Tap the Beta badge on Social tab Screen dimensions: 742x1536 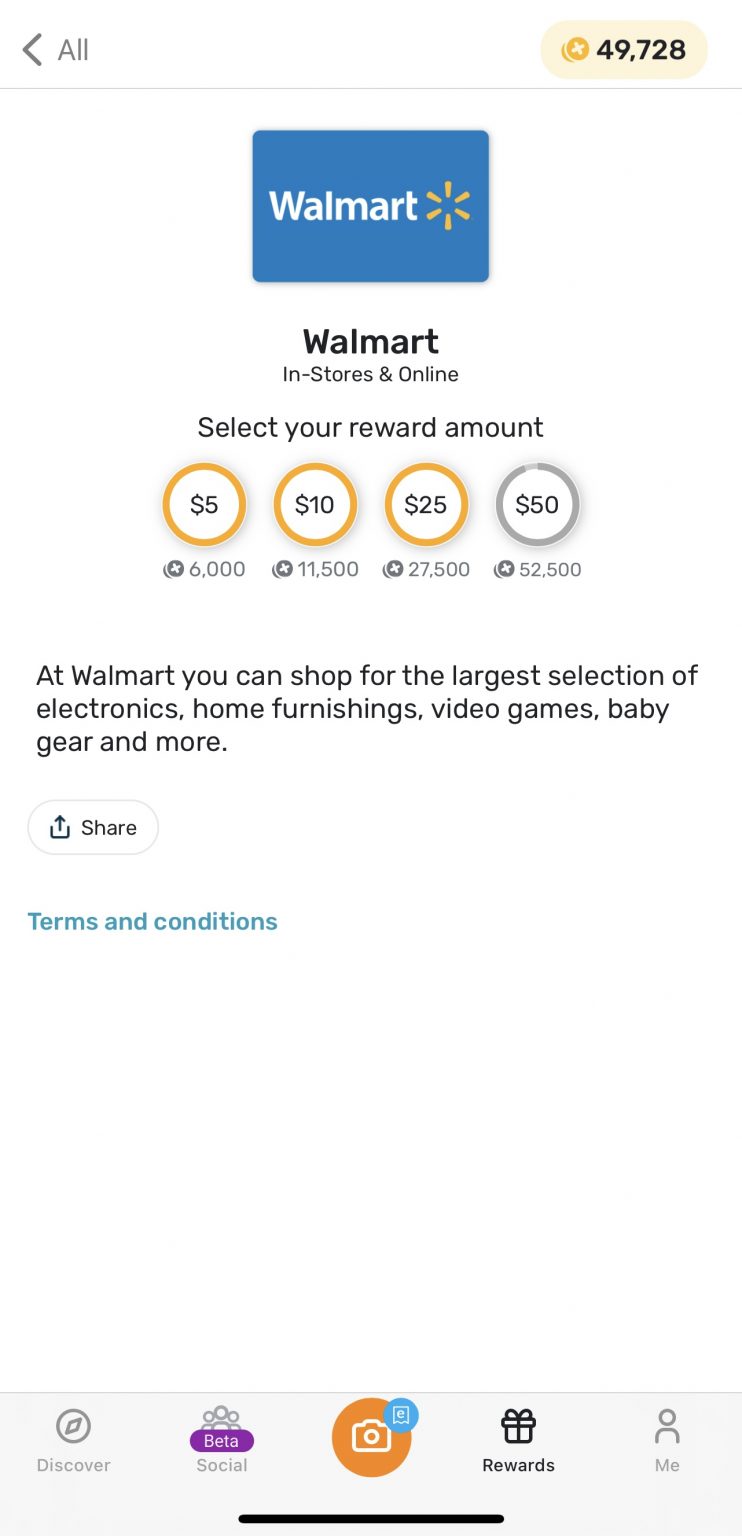click(221, 1440)
